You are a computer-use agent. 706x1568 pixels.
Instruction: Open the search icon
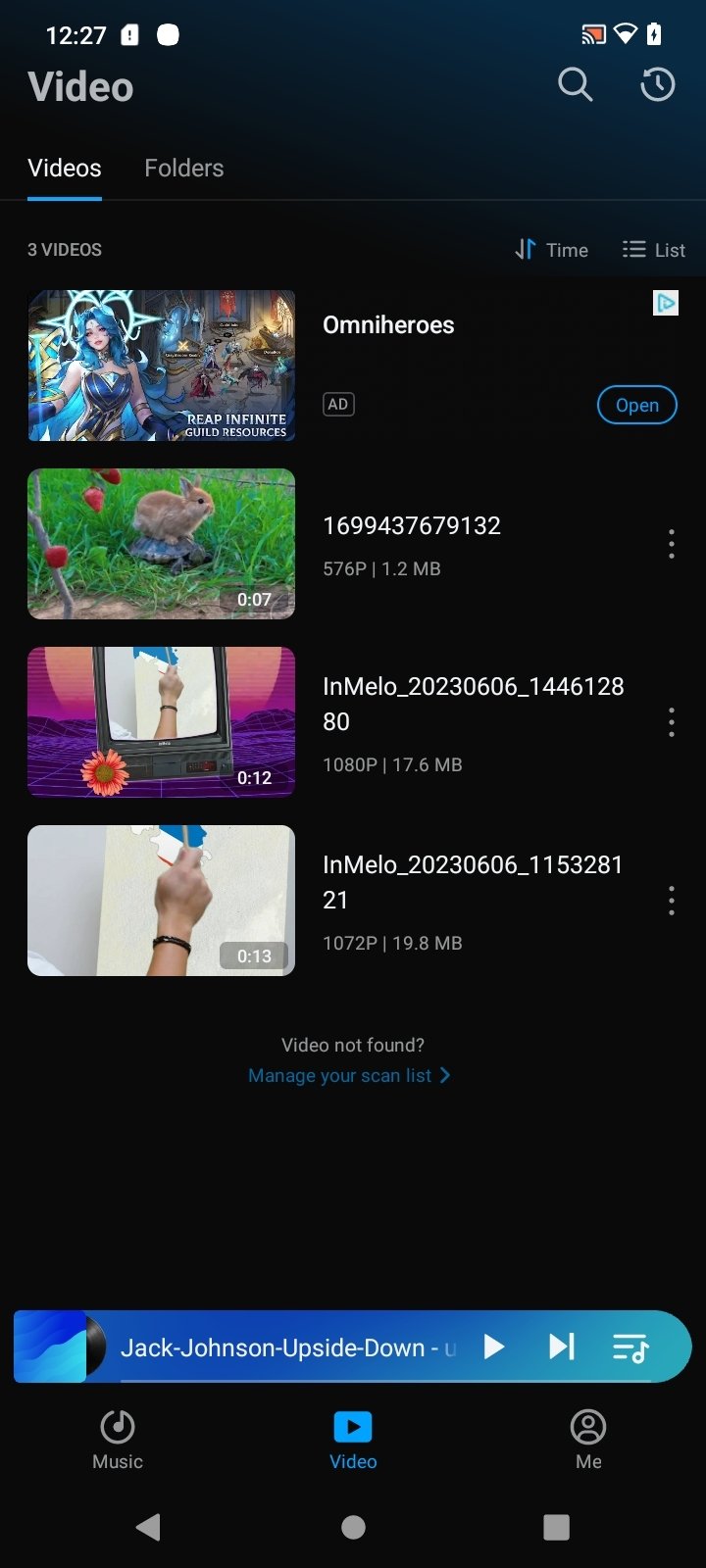click(576, 85)
